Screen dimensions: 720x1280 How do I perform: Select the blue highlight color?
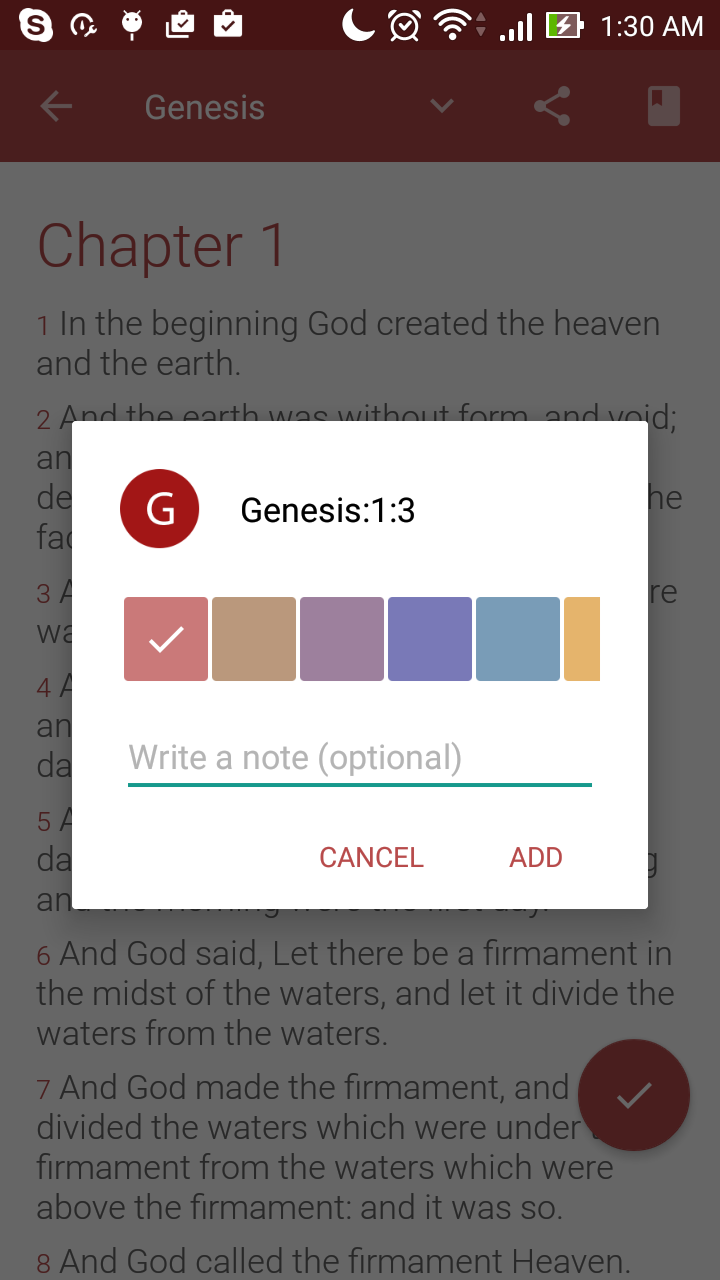pyautogui.click(x=517, y=638)
